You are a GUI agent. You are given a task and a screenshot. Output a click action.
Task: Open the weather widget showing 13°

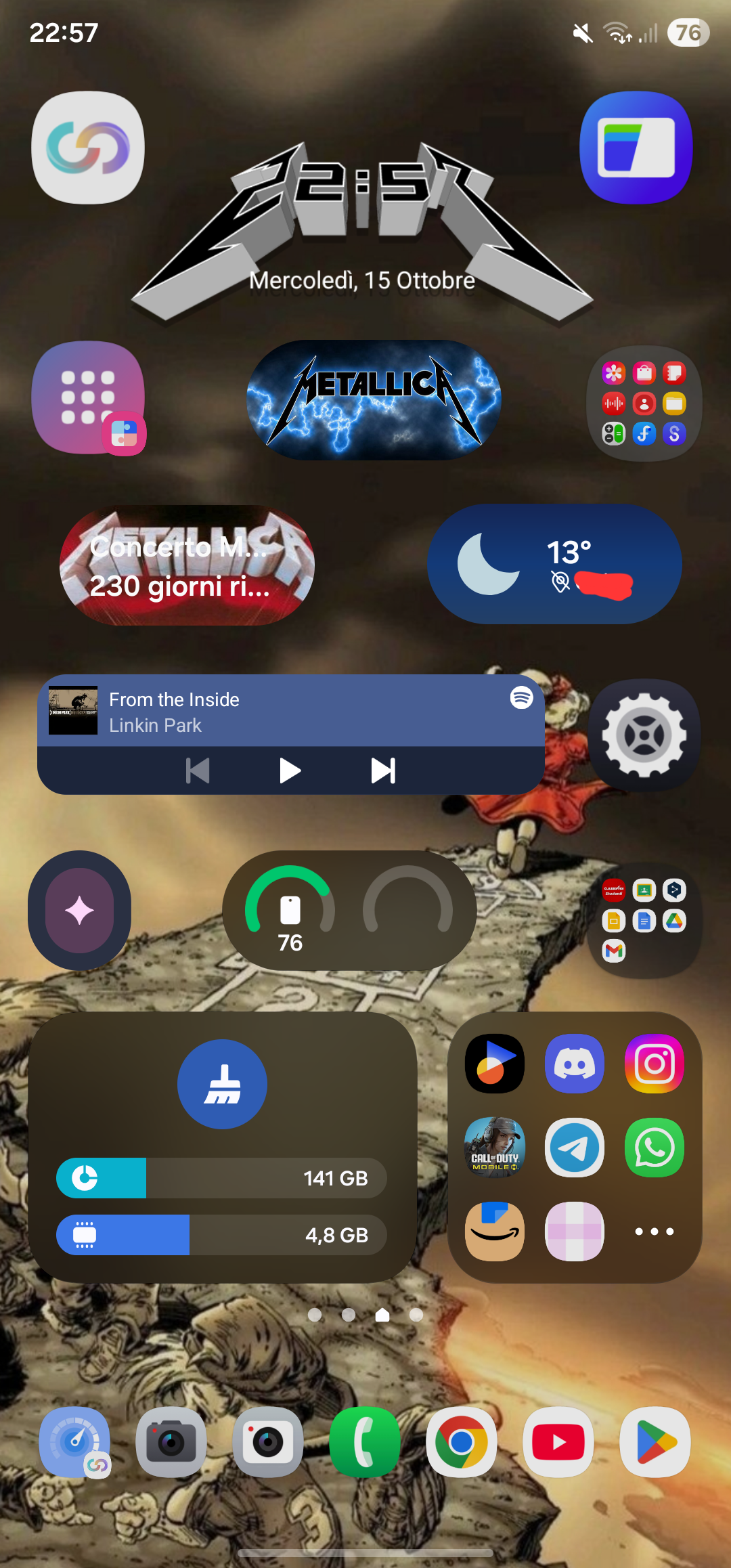coord(554,564)
